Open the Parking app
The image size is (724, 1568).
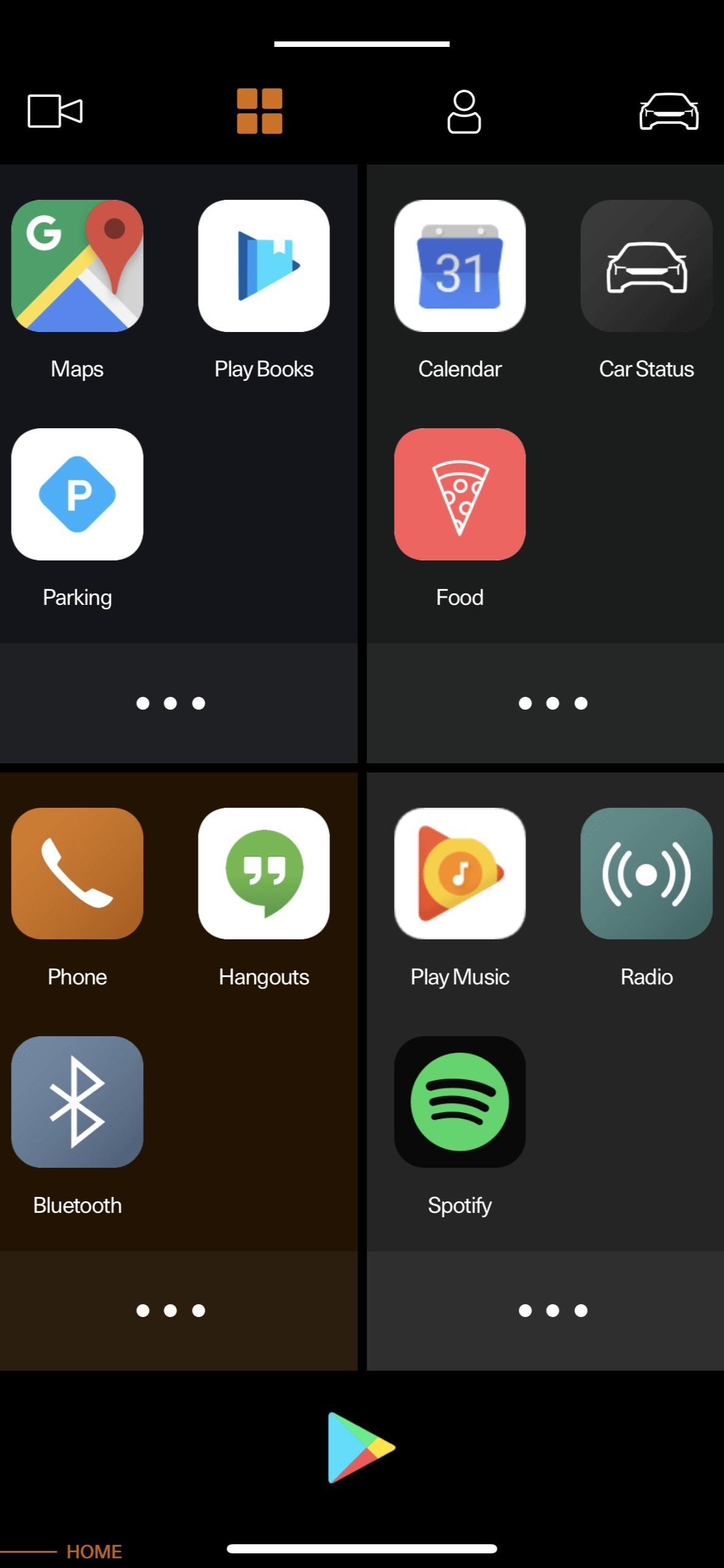77,494
